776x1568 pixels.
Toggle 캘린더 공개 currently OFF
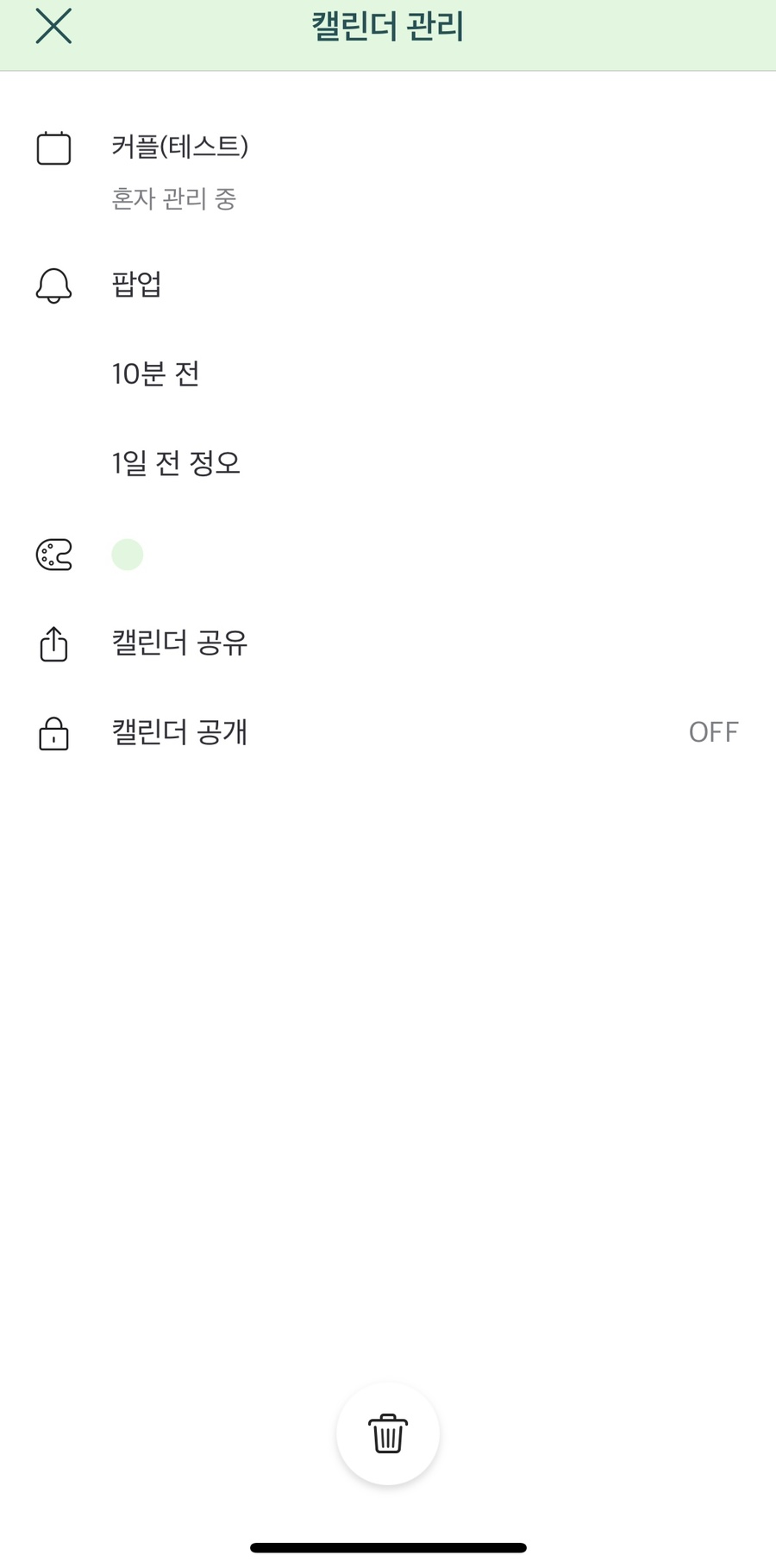pos(388,733)
